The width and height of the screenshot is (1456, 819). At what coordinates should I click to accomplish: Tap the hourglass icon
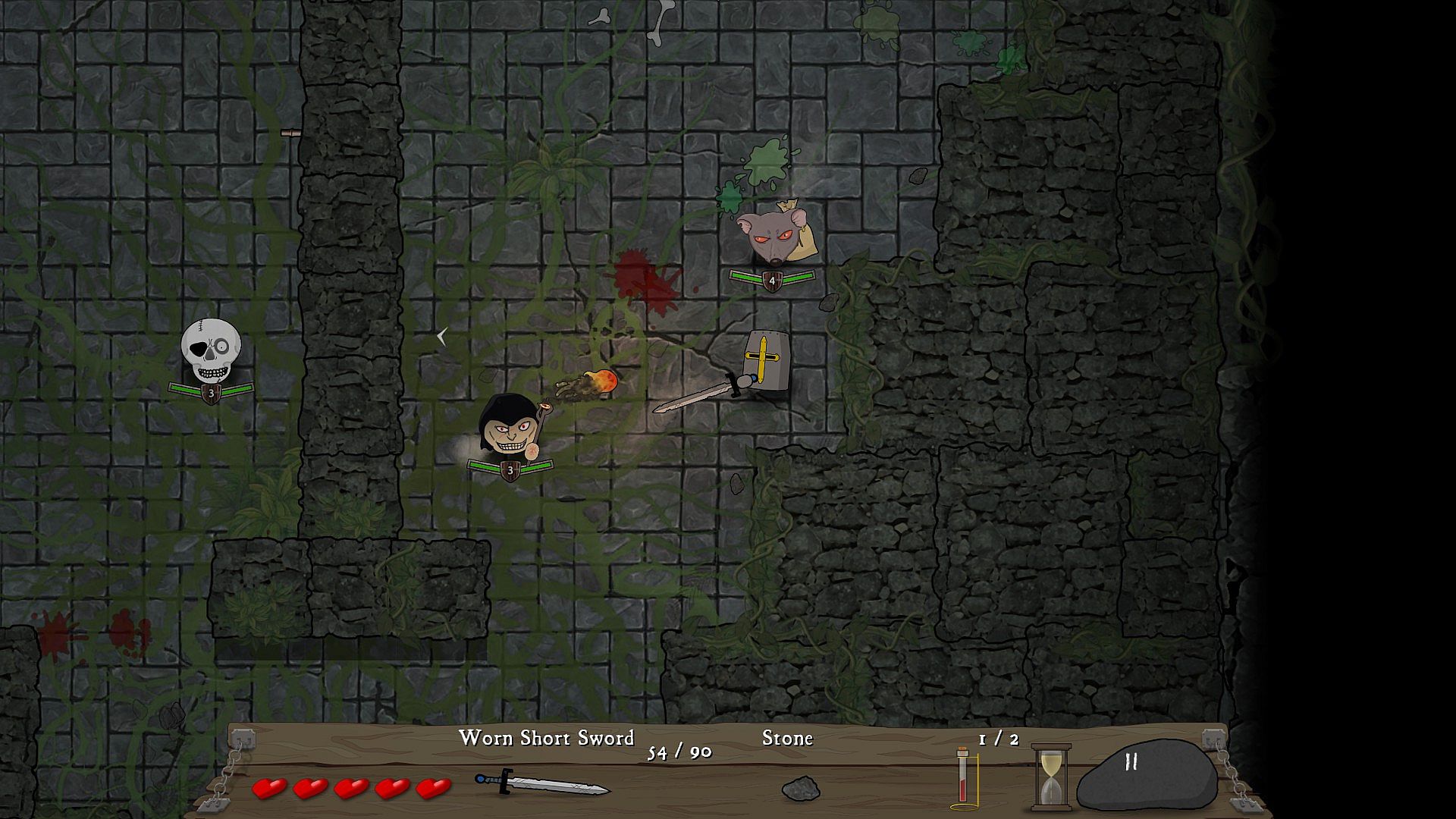click(1051, 777)
